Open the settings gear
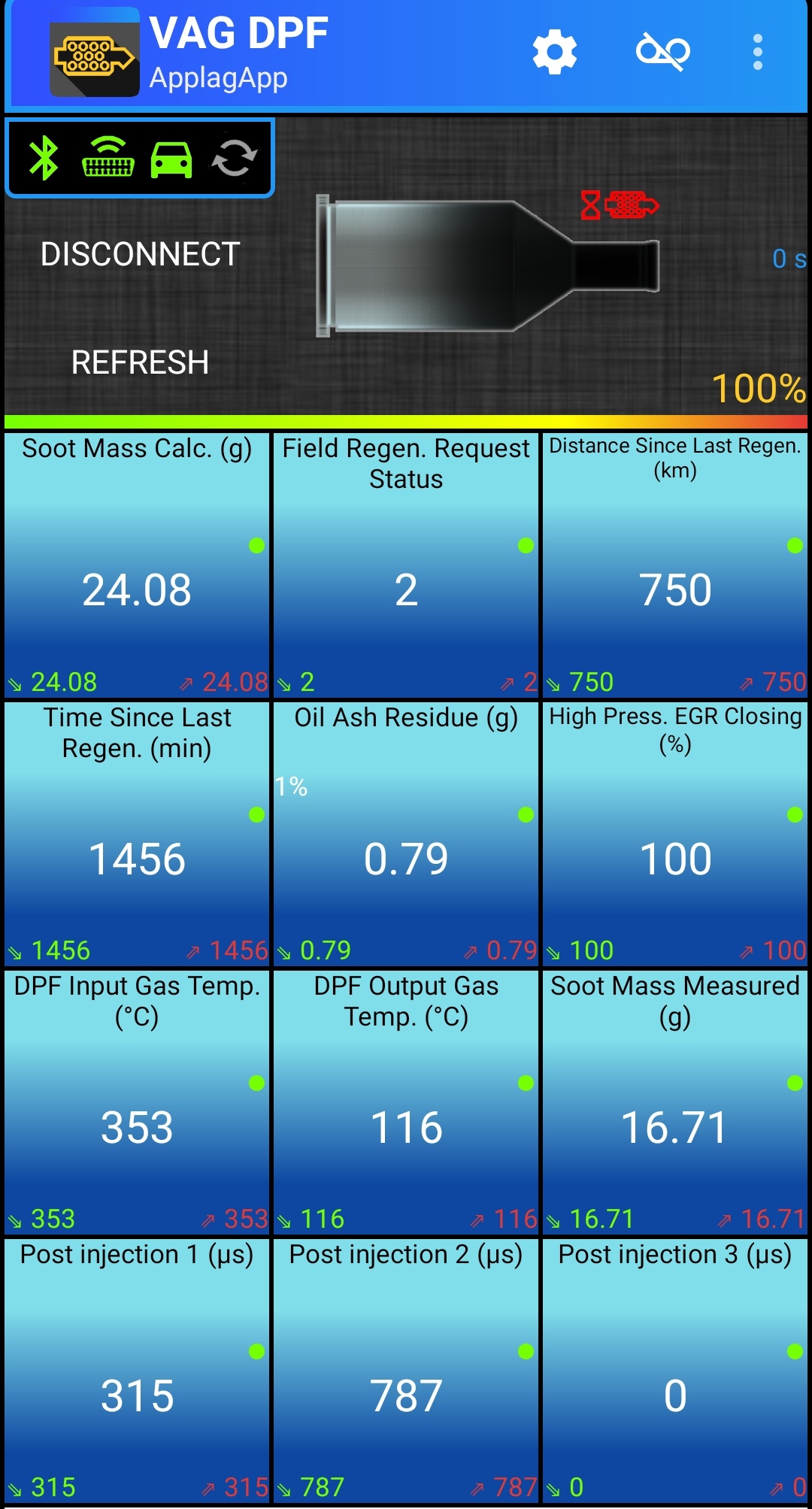Viewport: 812px width, 1509px height. coord(554,53)
